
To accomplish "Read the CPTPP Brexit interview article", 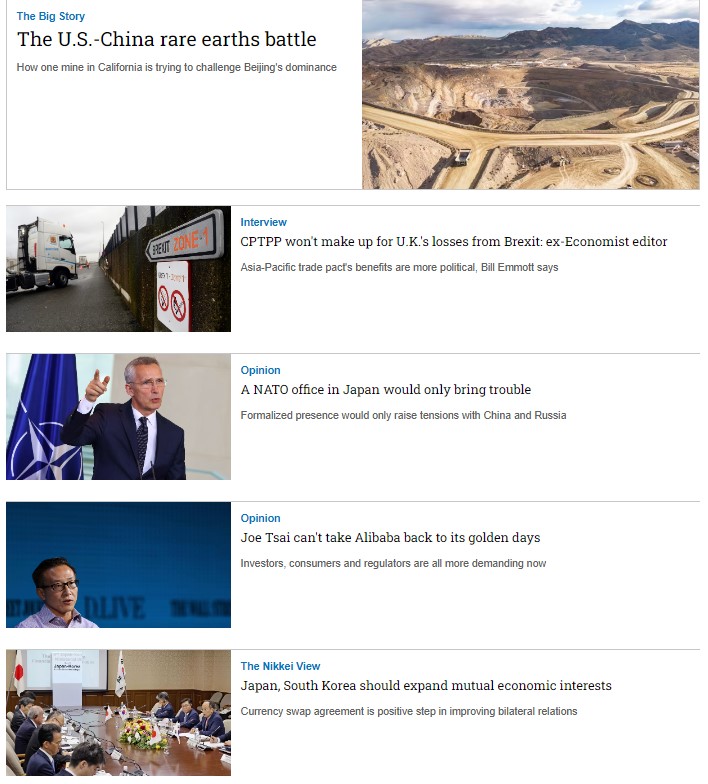I will click(x=453, y=242).
